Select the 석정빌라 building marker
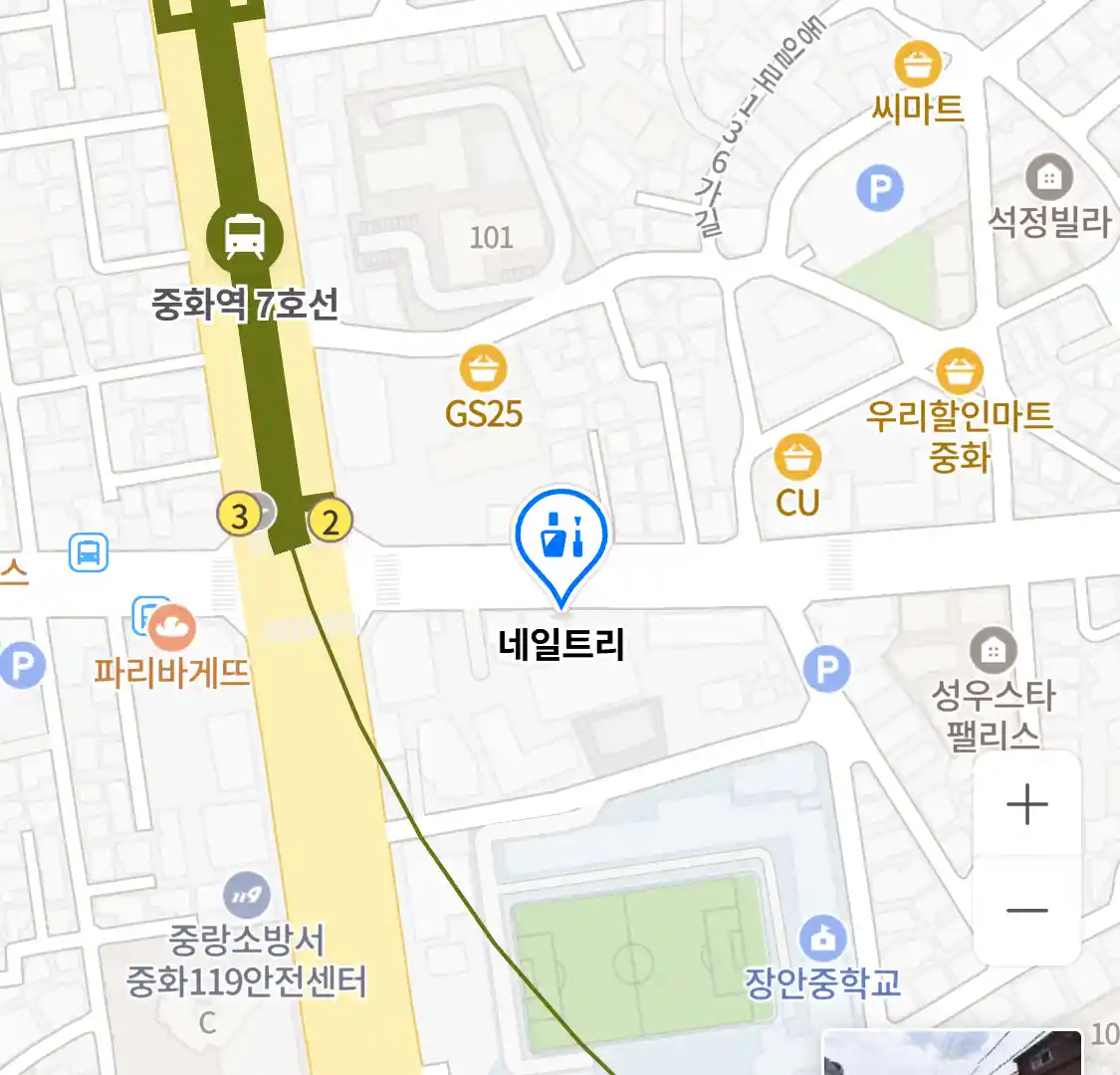 pos(1048,178)
